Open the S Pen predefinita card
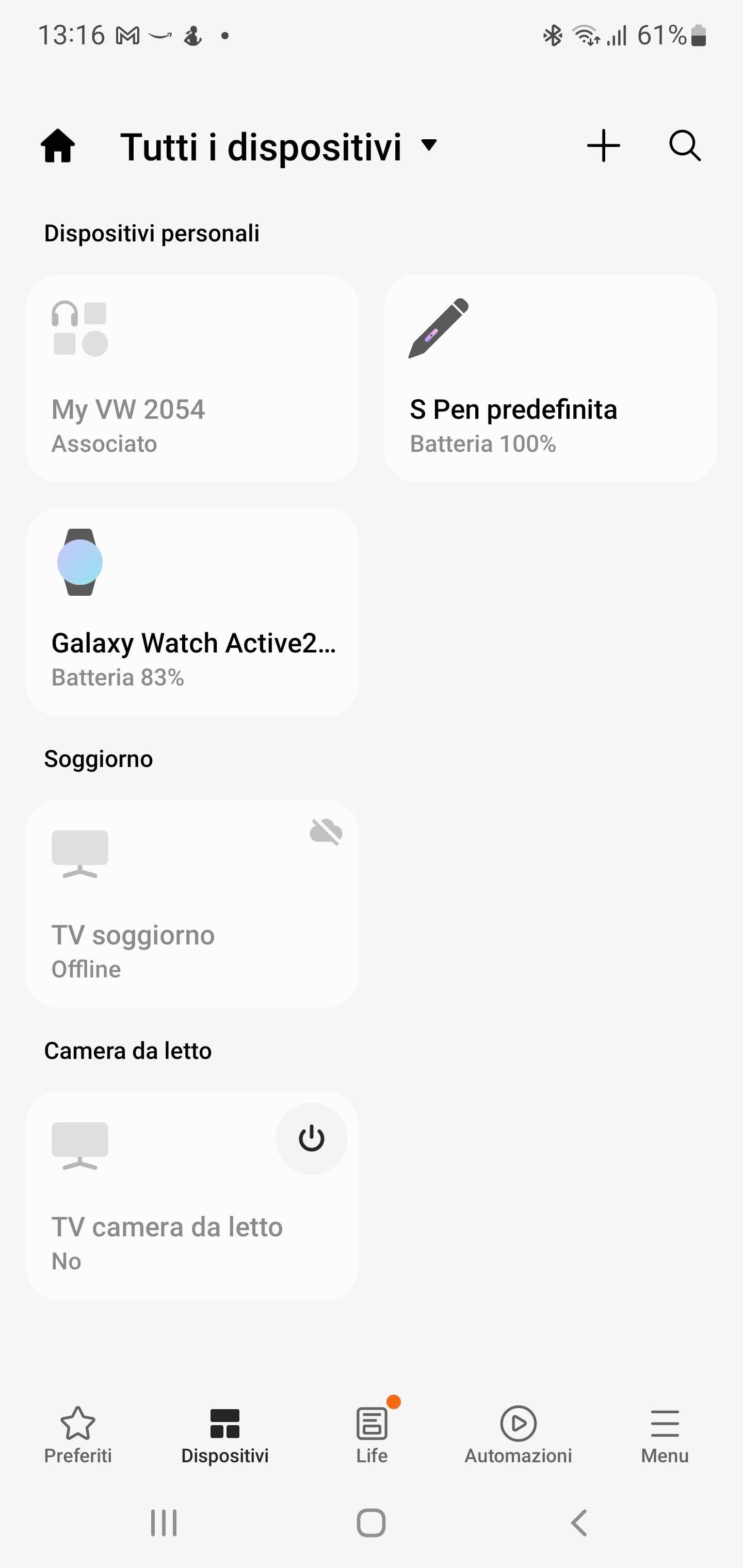This screenshot has height=1568, width=743. coord(550,378)
